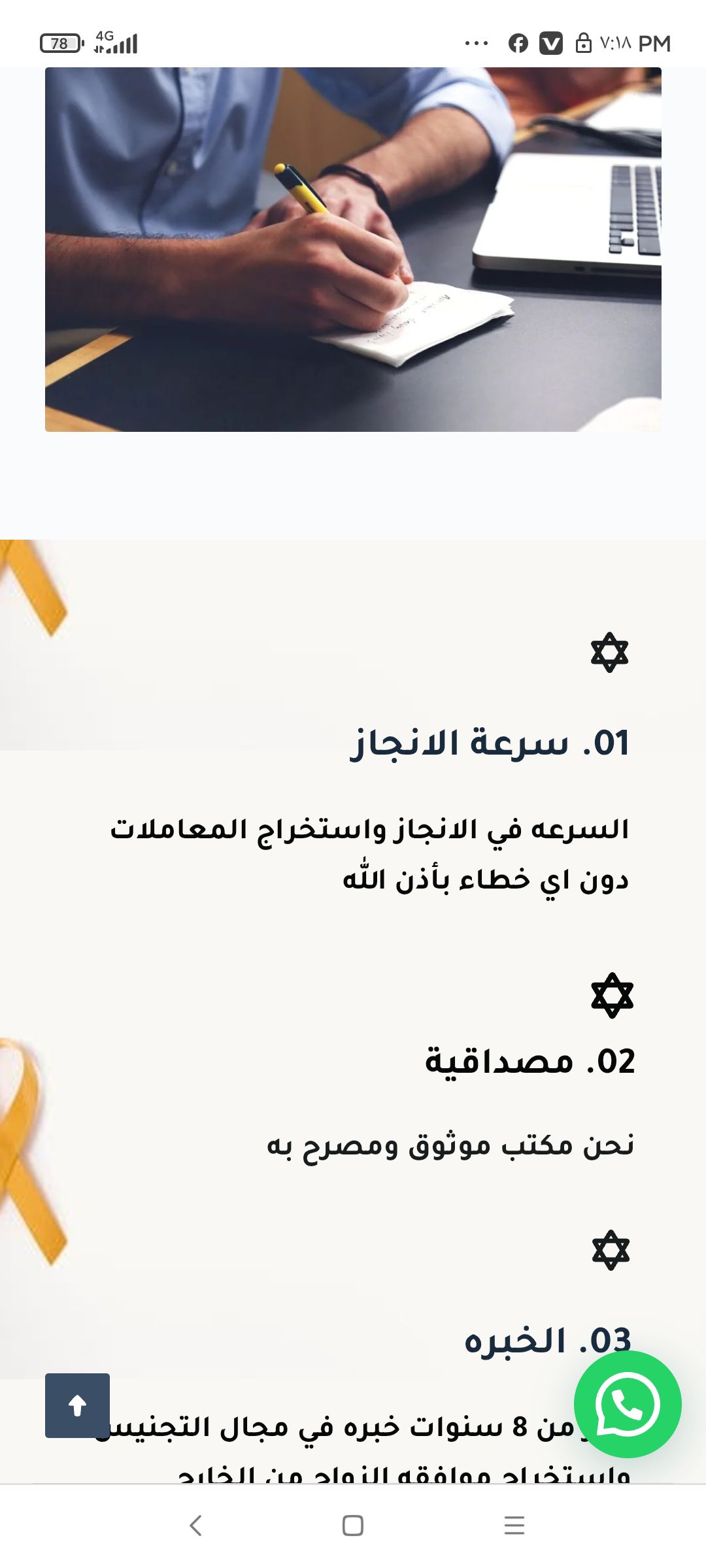Tap the battery level indicator showing 78

(59, 43)
